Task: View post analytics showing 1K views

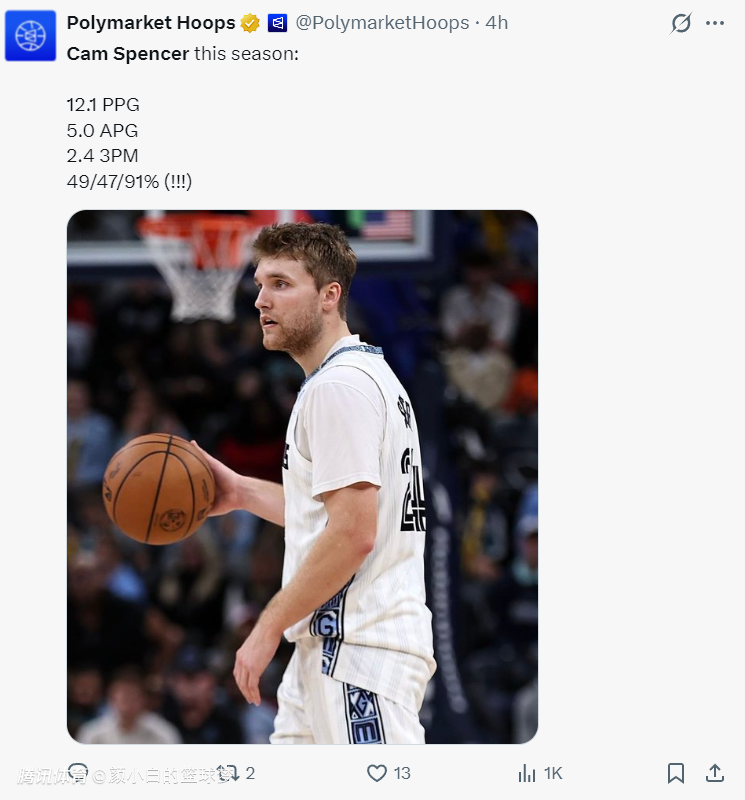Action: click(528, 773)
